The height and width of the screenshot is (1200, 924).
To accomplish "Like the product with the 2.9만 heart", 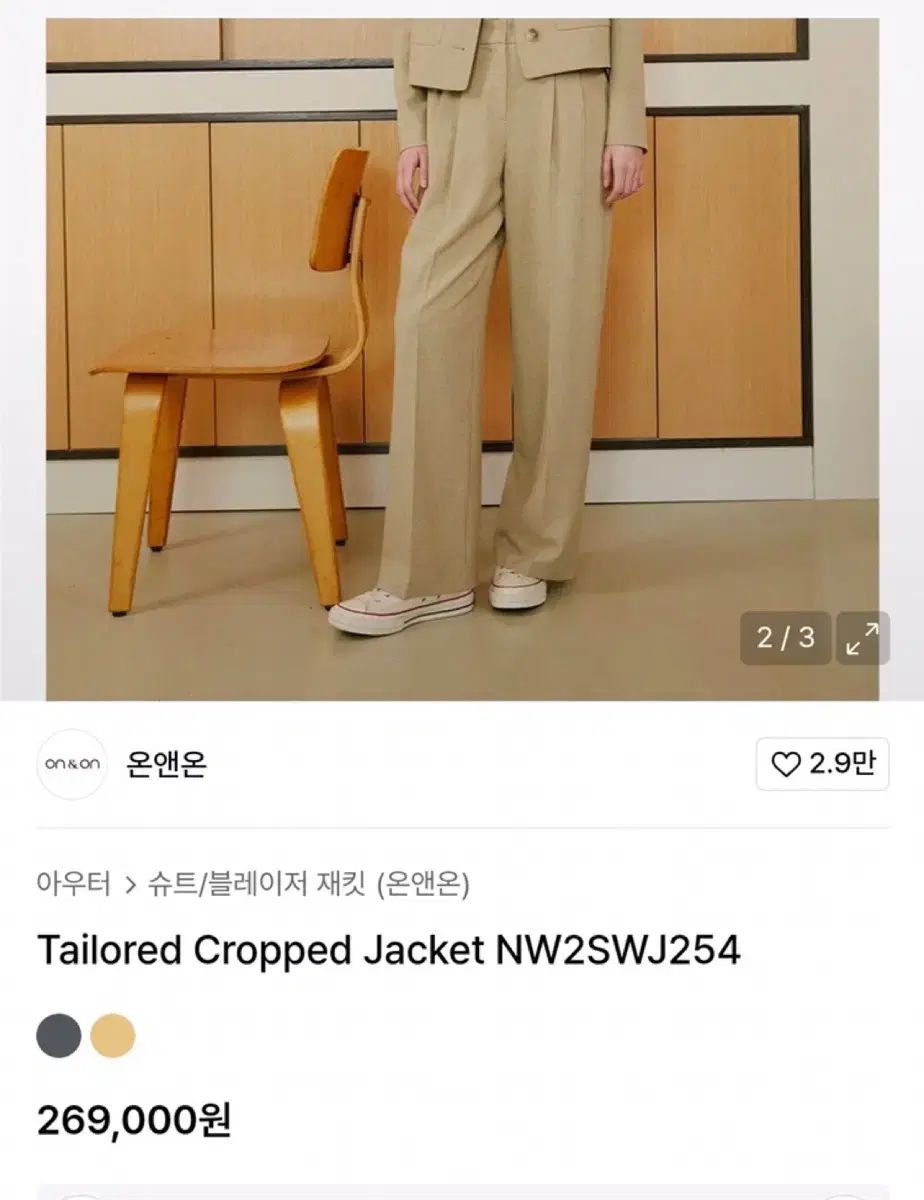I will pos(822,765).
